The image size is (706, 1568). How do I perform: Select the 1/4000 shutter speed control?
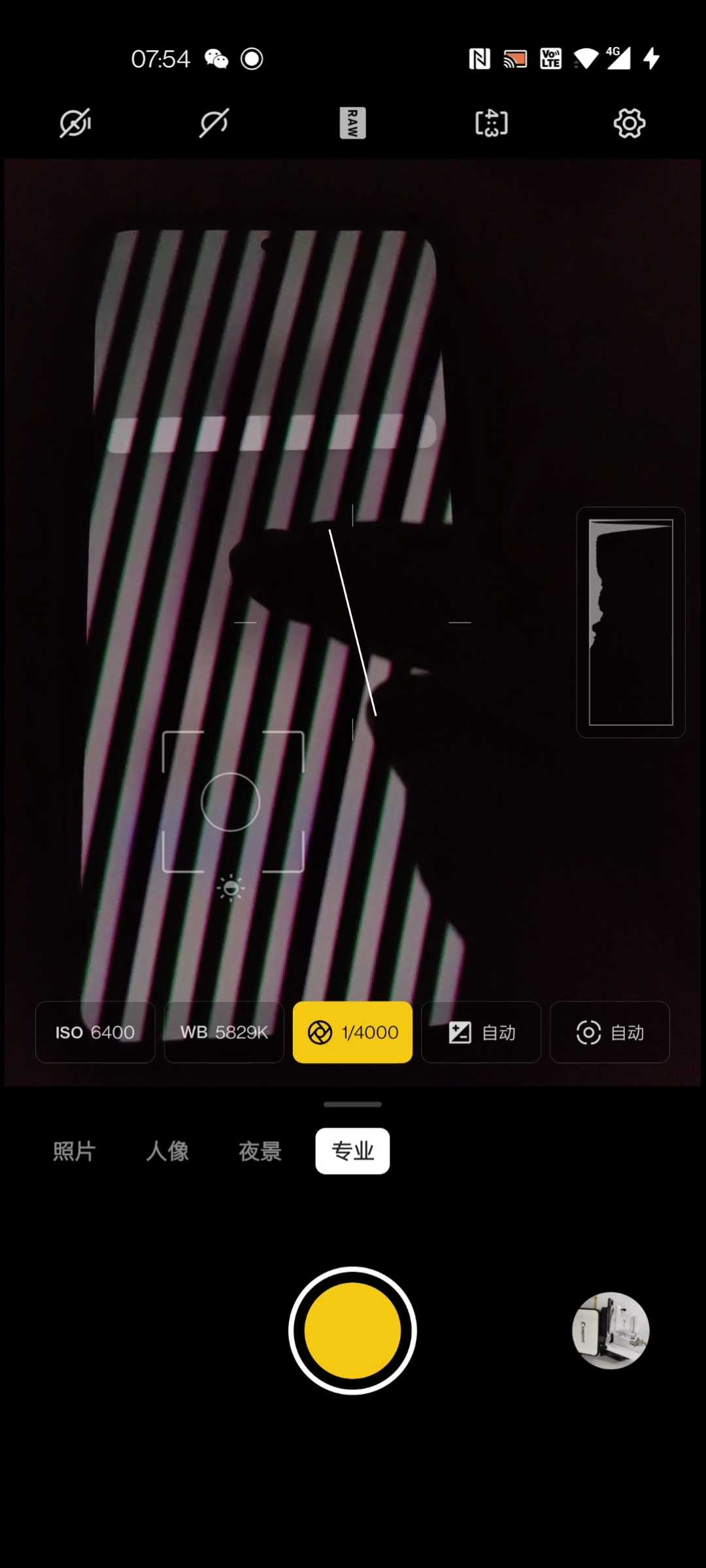click(x=352, y=1032)
